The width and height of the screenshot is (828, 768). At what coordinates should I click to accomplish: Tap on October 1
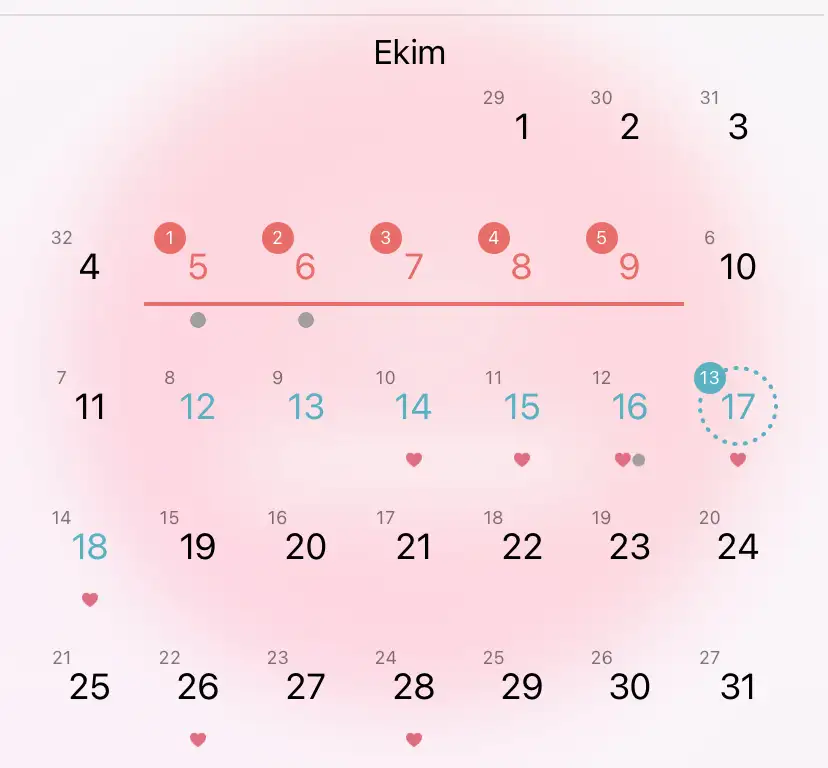point(522,127)
